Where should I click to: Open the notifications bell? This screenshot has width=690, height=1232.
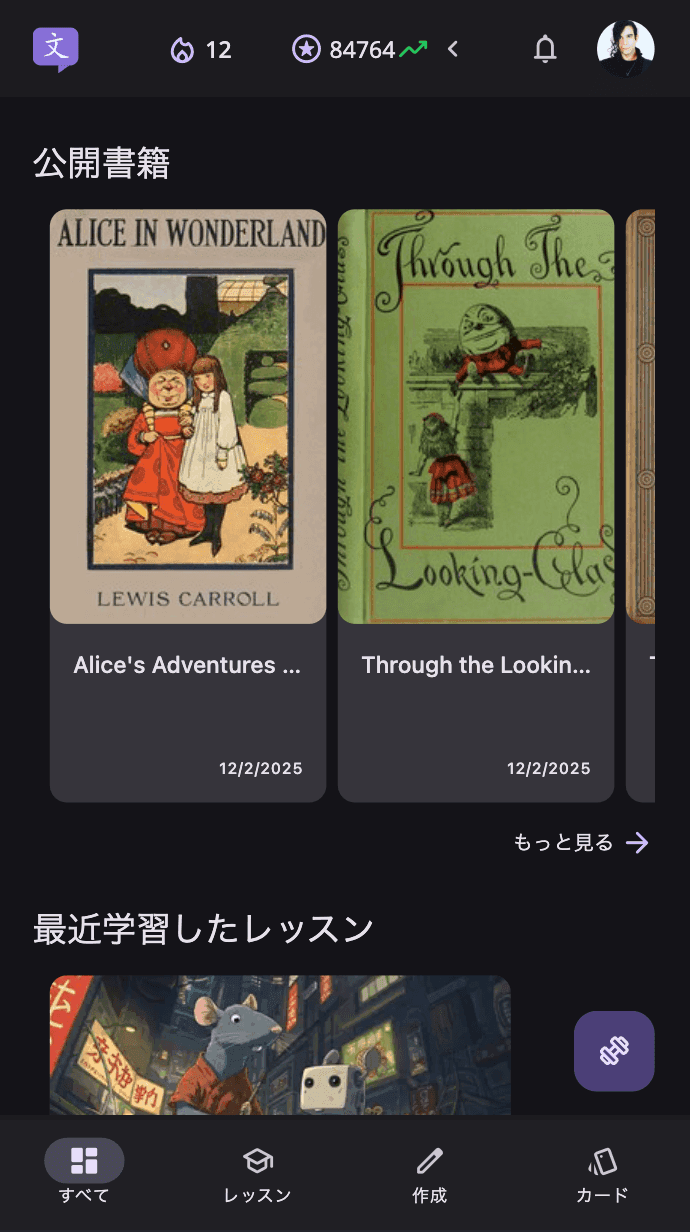click(545, 49)
